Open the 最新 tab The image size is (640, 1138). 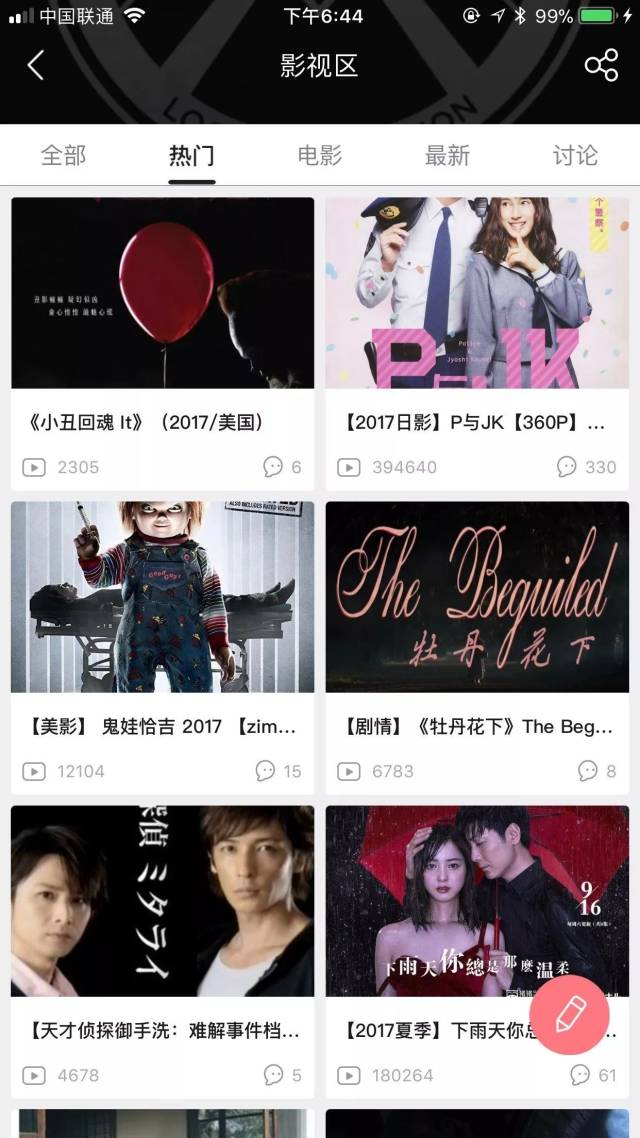click(447, 155)
